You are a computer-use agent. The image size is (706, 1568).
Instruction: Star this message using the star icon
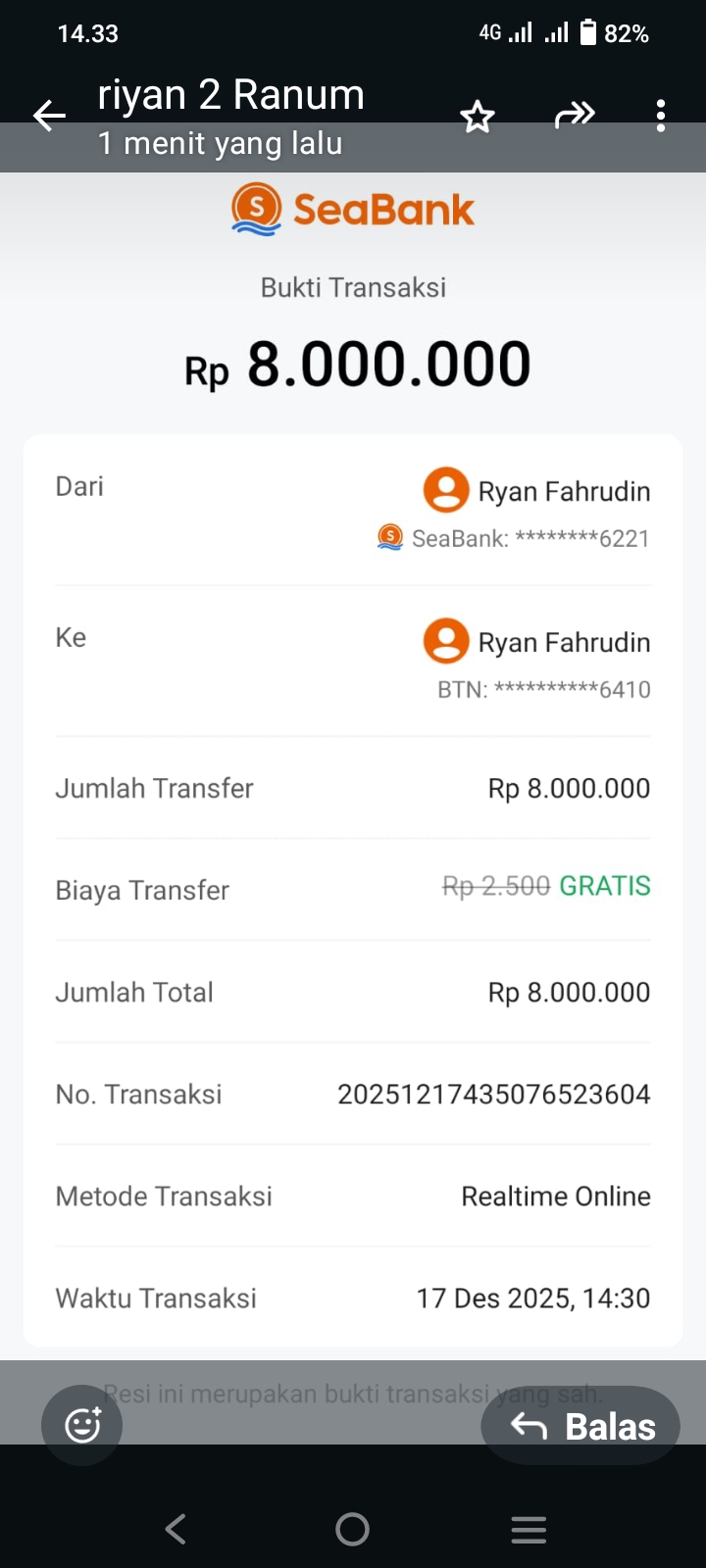point(478,116)
